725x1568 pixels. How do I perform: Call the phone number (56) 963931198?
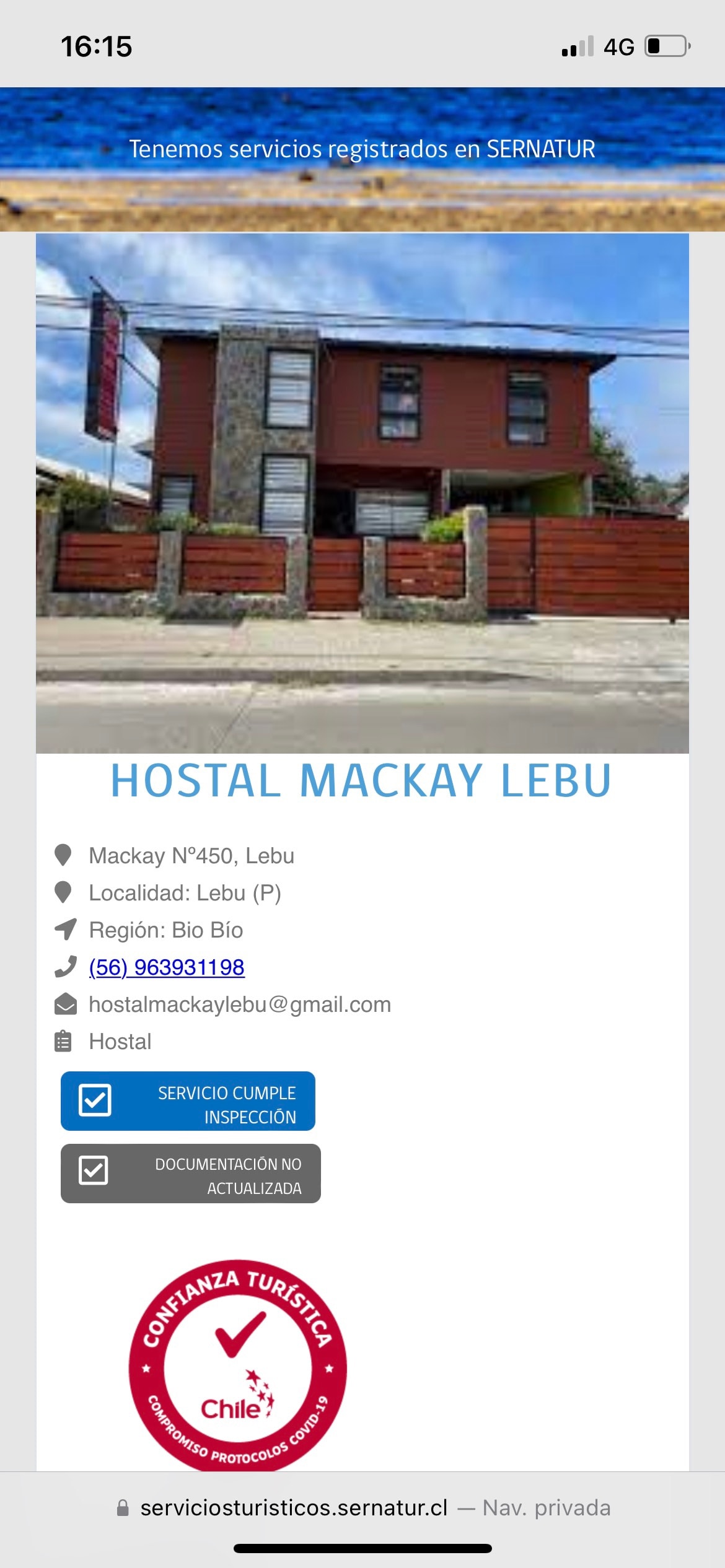point(167,967)
